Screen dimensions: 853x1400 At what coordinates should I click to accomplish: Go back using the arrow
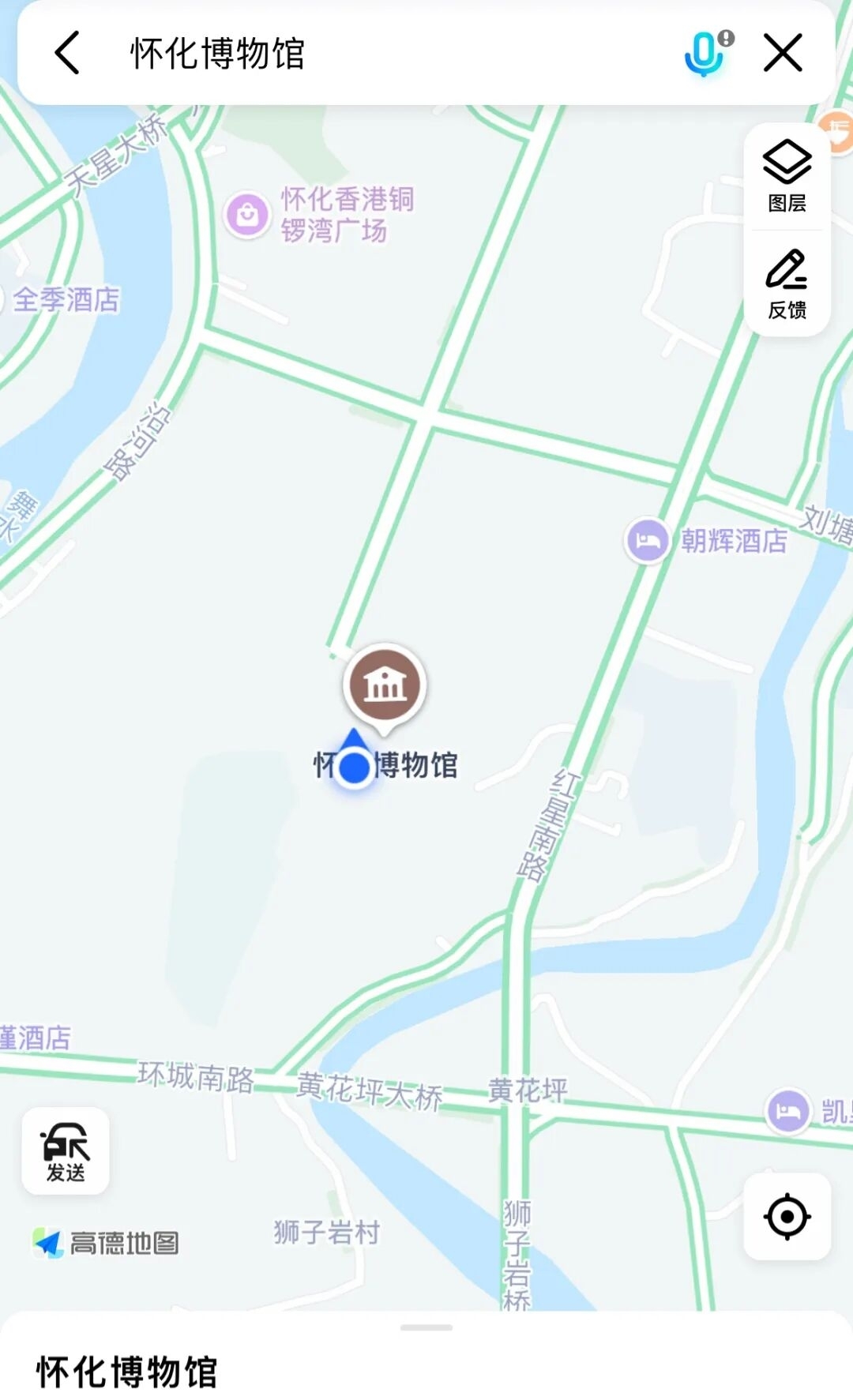pos(68,53)
